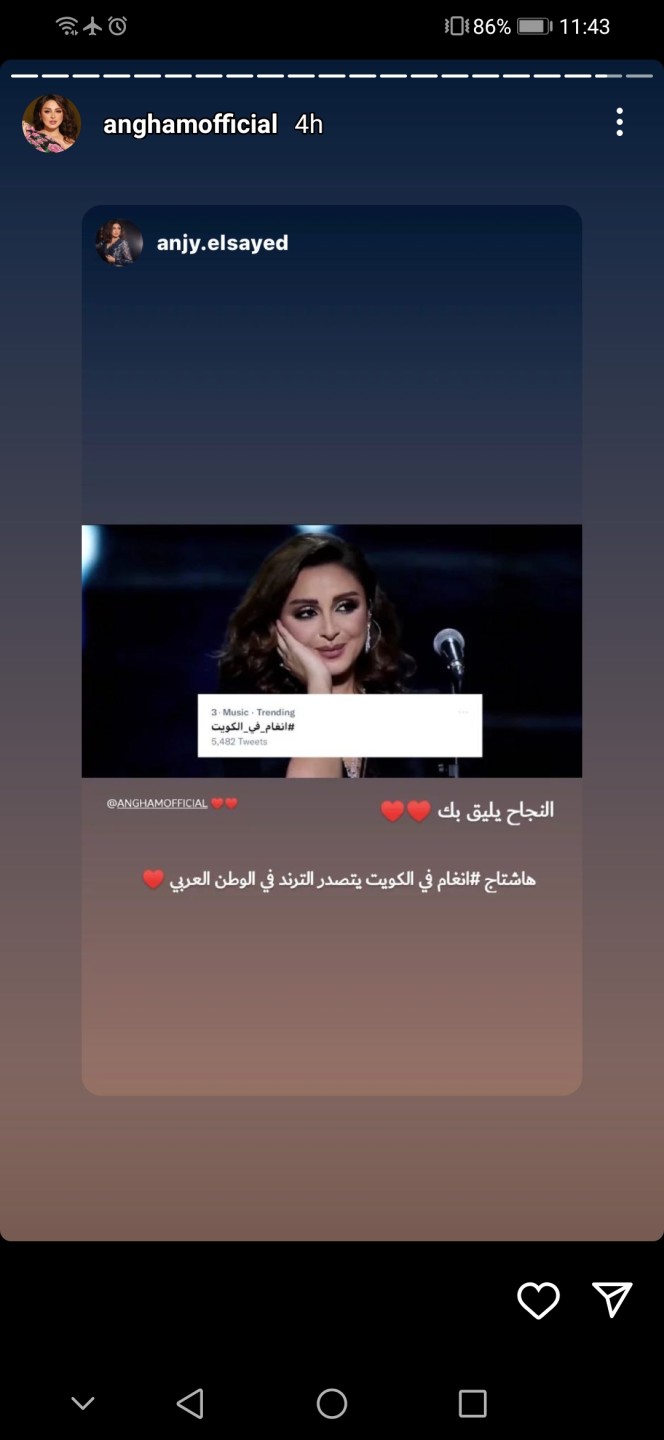Open the reshared post by anjy.elsayed
The width and height of the screenshot is (664, 1440).
point(331,650)
